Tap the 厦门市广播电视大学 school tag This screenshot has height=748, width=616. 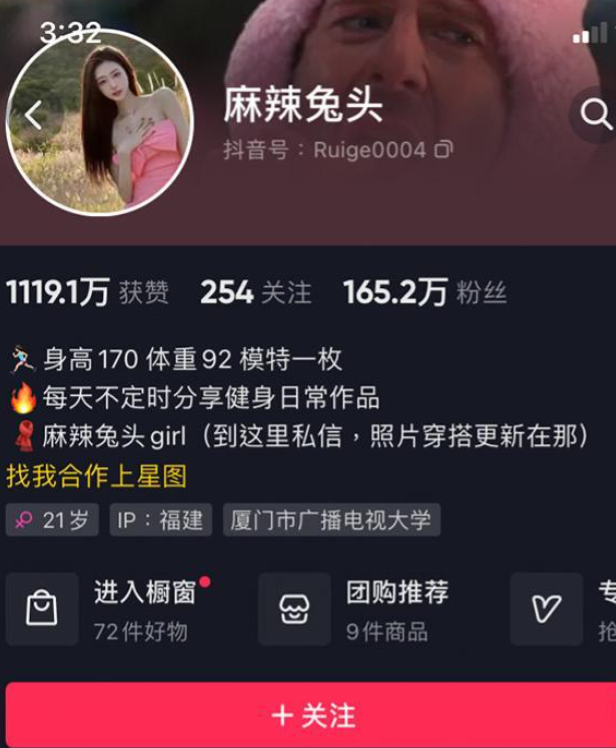[x=331, y=520]
